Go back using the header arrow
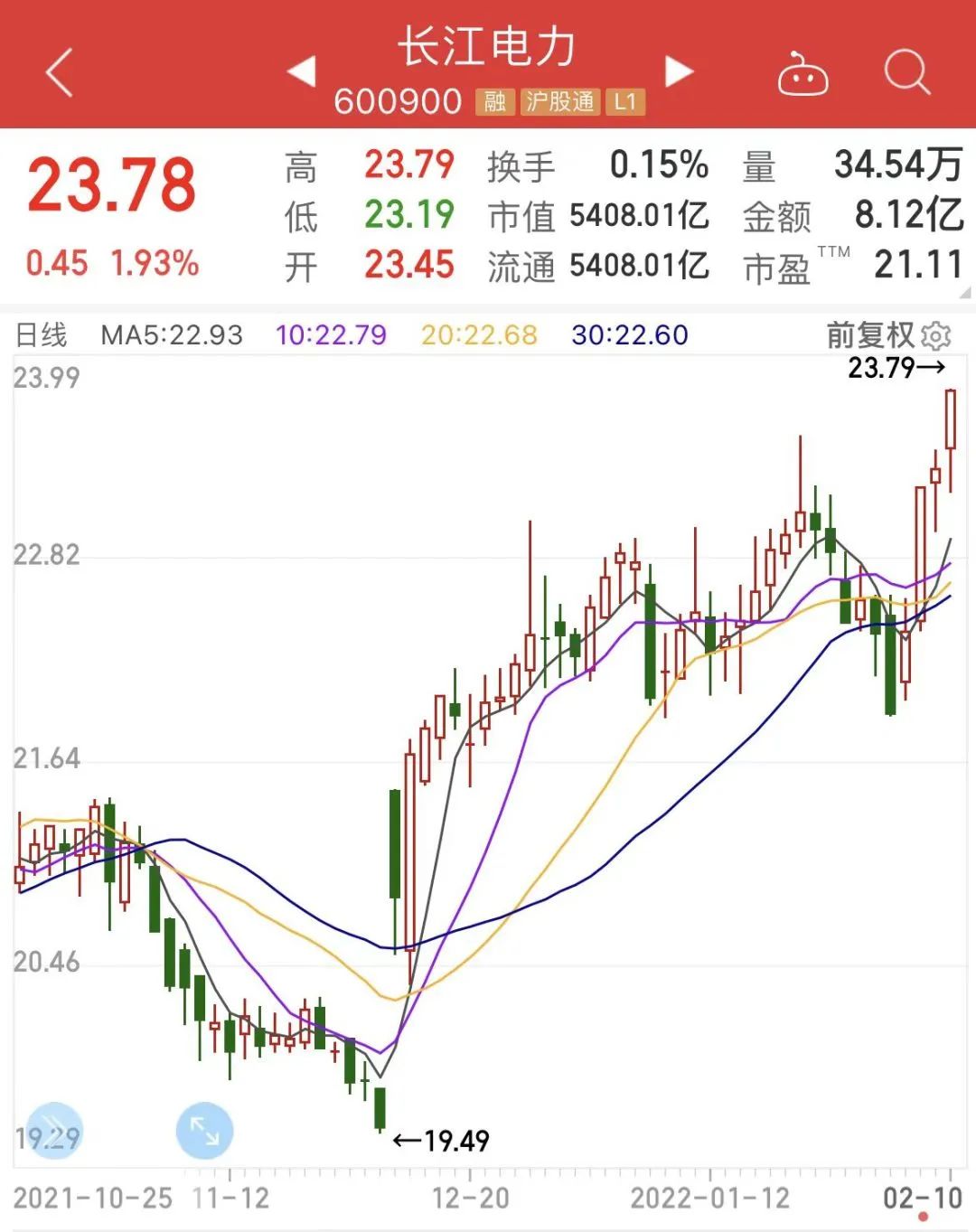The width and height of the screenshot is (976, 1232). [60, 72]
